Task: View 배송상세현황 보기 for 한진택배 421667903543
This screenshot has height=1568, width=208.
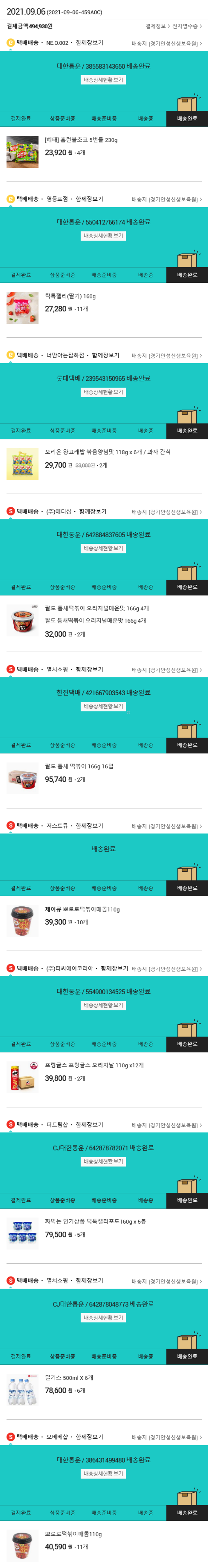Action: 103,706
